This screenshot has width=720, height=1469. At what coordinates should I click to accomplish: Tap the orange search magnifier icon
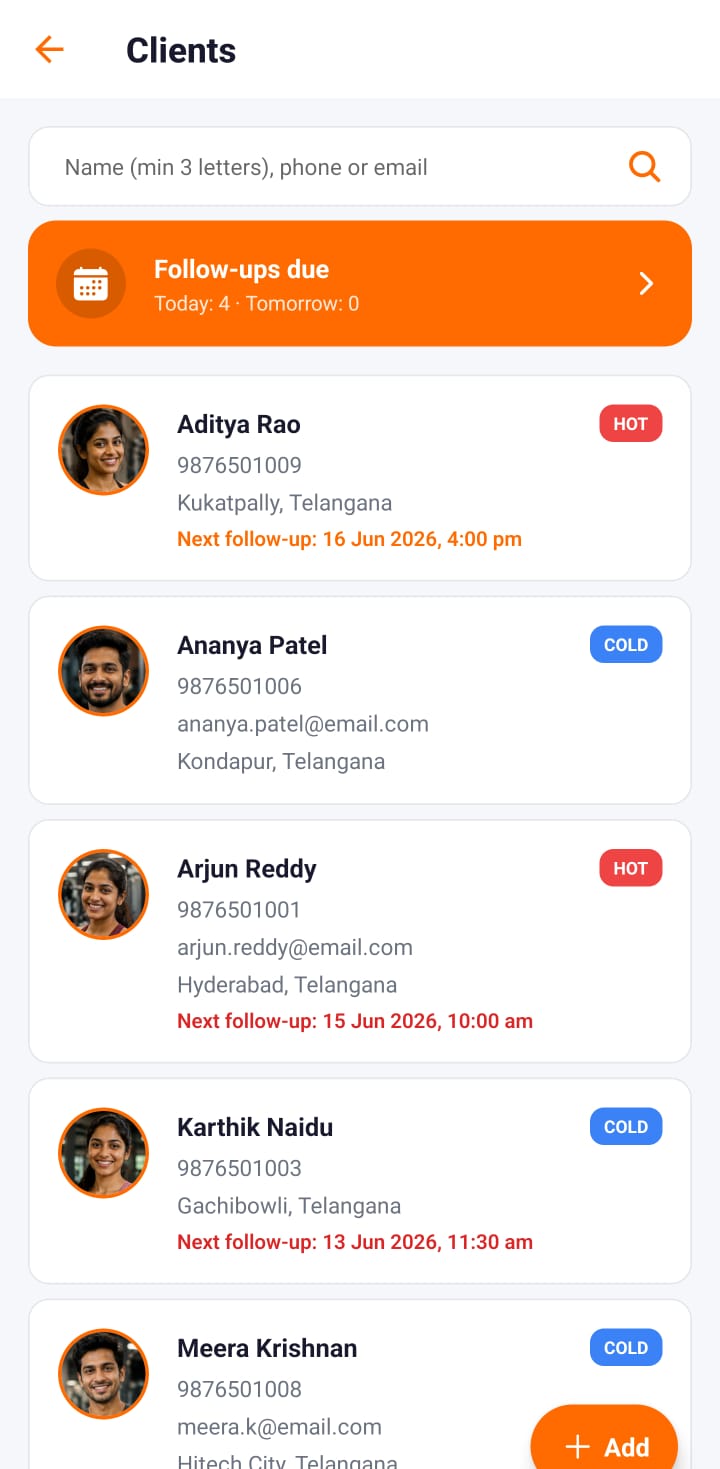click(644, 167)
